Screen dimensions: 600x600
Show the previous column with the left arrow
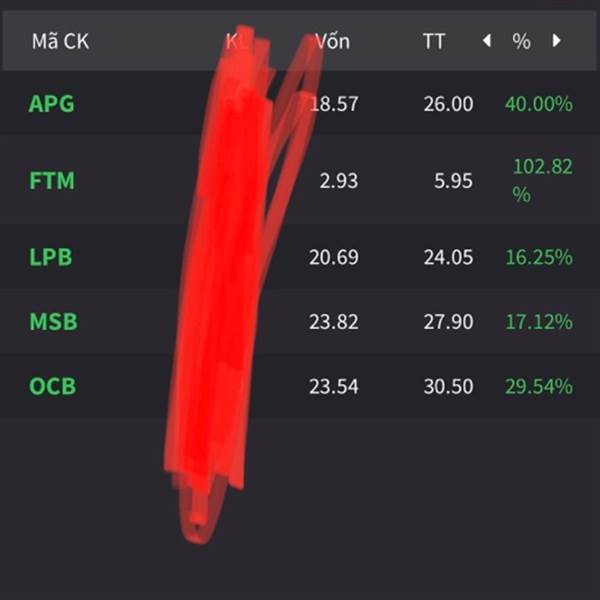click(x=487, y=41)
